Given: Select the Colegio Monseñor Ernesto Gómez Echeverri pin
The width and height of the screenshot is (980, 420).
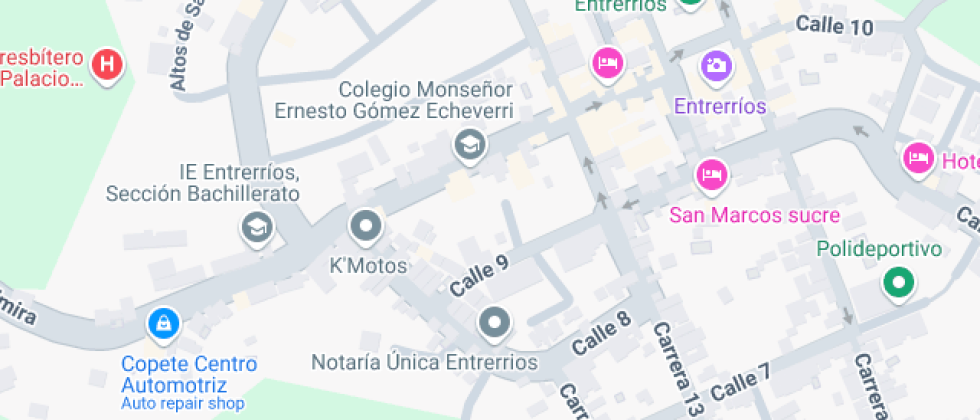Looking at the screenshot, I should 467,145.
